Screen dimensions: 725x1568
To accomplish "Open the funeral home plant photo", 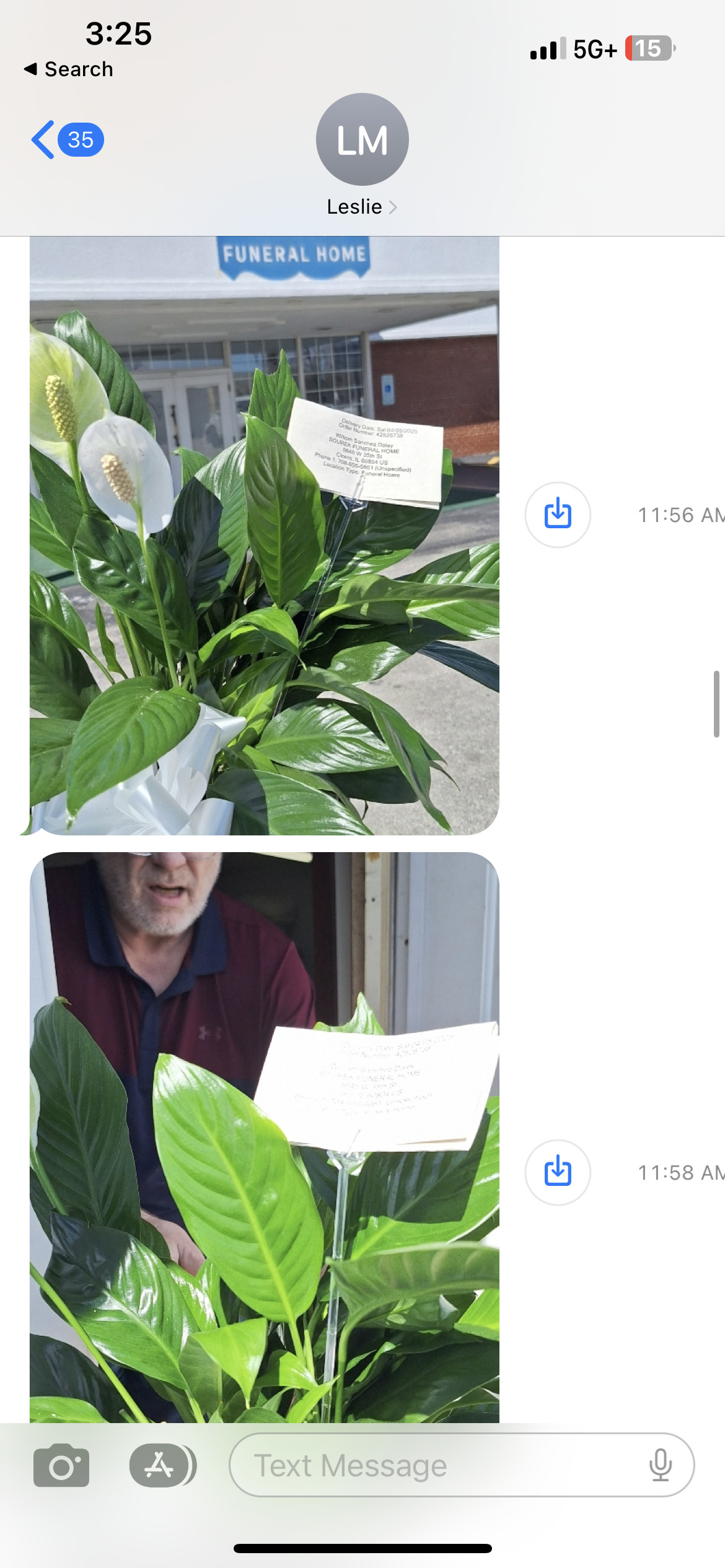I will [265, 535].
